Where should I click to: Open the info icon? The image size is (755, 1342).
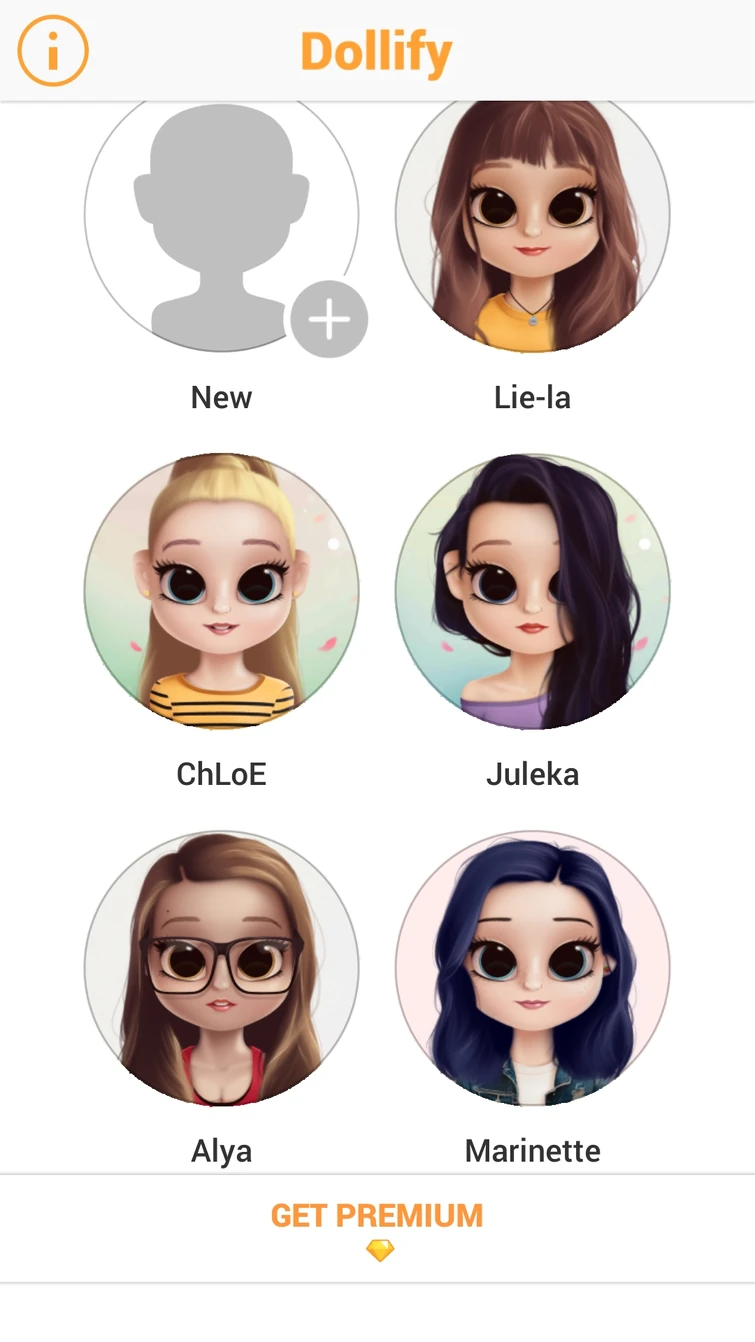point(53,51)
